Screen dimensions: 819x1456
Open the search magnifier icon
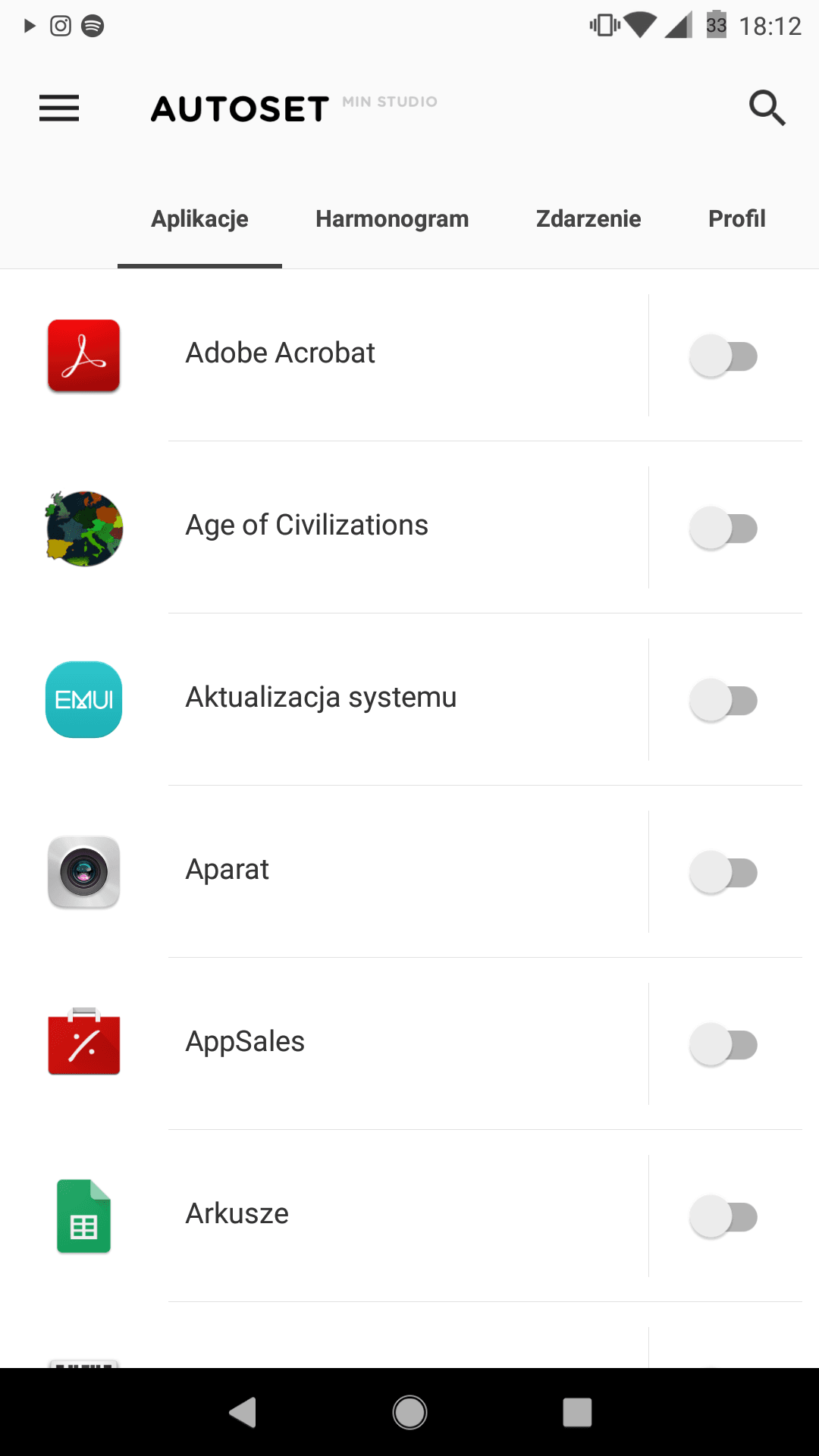[767, 108]
